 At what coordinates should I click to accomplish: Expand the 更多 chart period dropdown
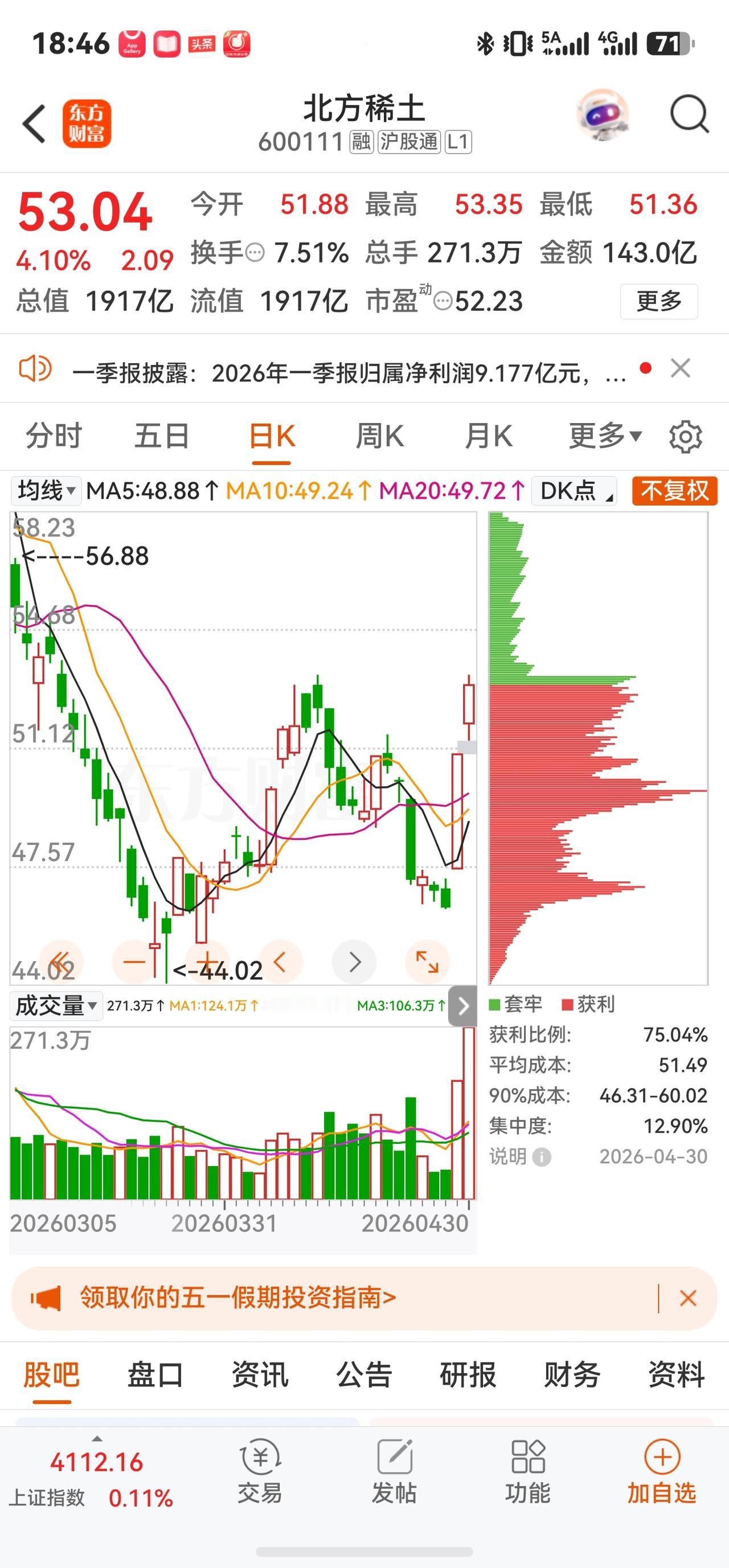click(x=605, y=436)
